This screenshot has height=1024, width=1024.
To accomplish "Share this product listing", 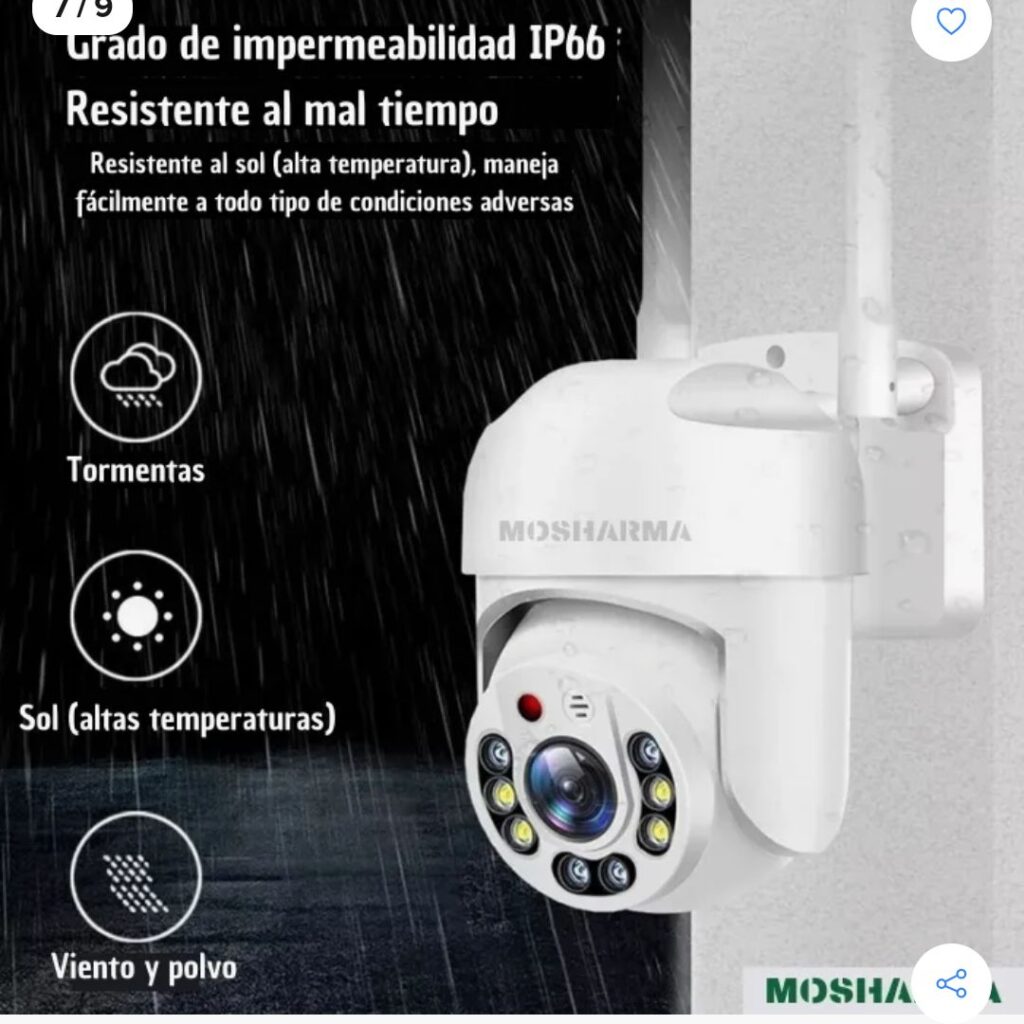I will 951,982.
